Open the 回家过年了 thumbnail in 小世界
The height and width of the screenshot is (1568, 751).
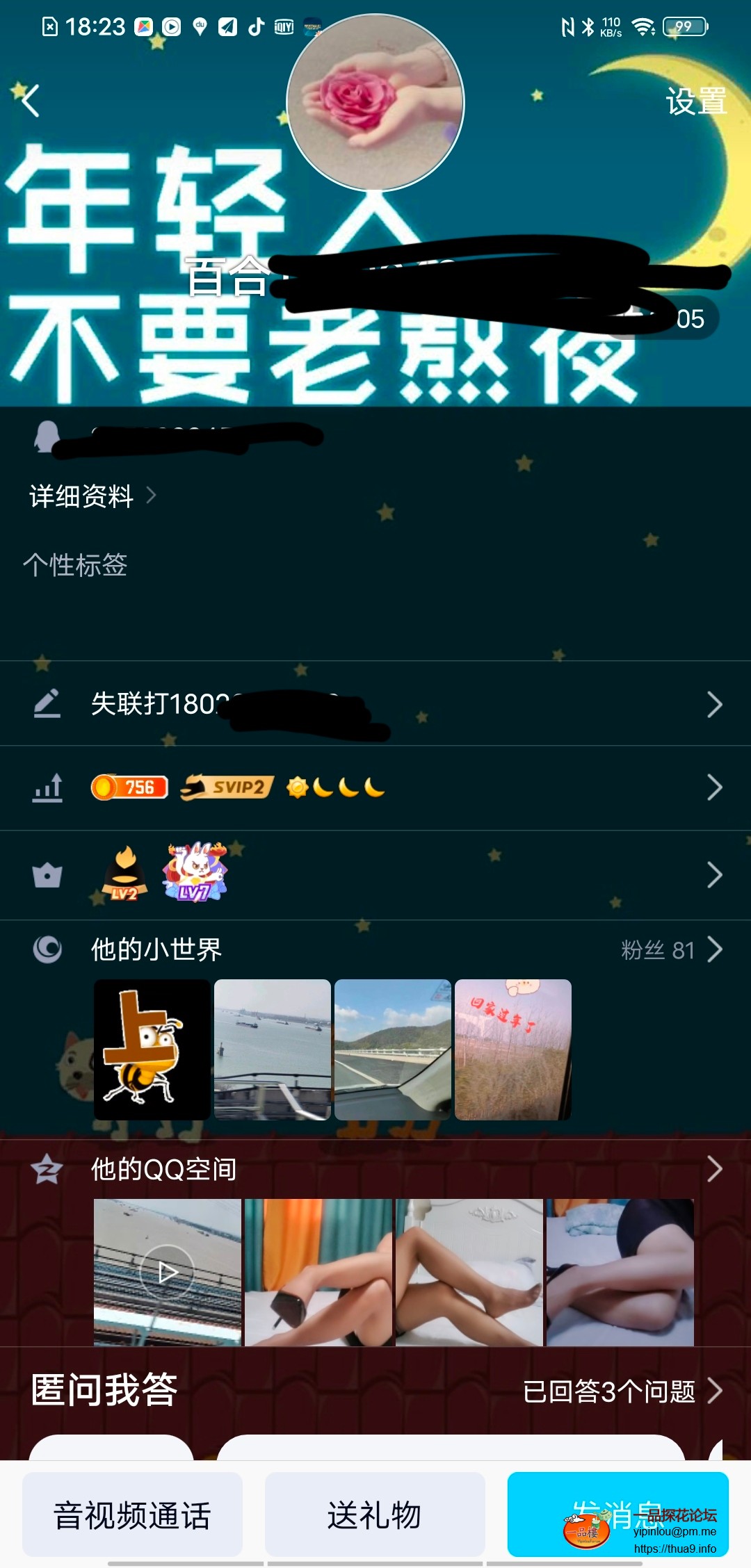click(512, 1050)
